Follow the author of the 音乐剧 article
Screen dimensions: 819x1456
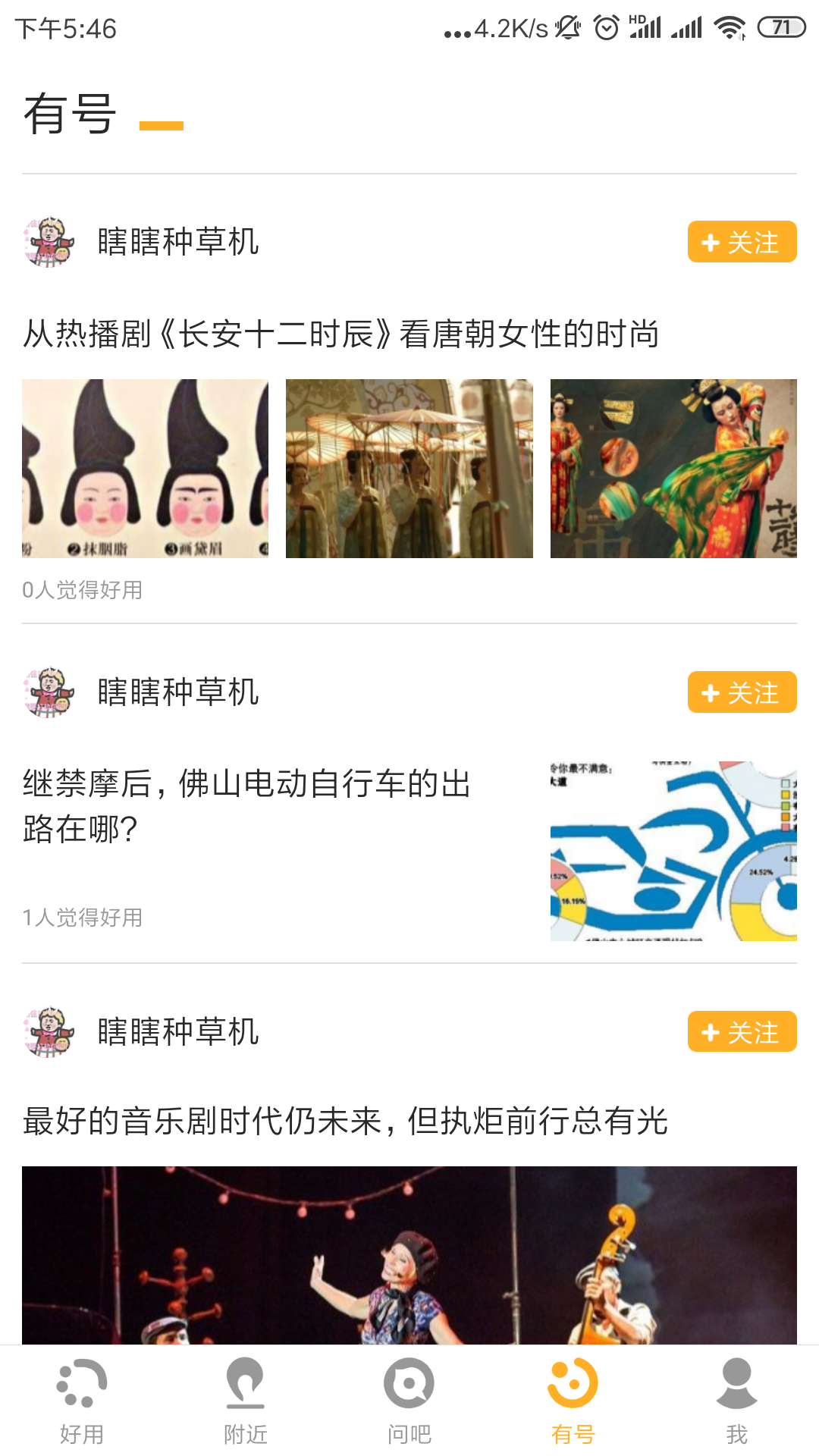[x=742, y=1032]
